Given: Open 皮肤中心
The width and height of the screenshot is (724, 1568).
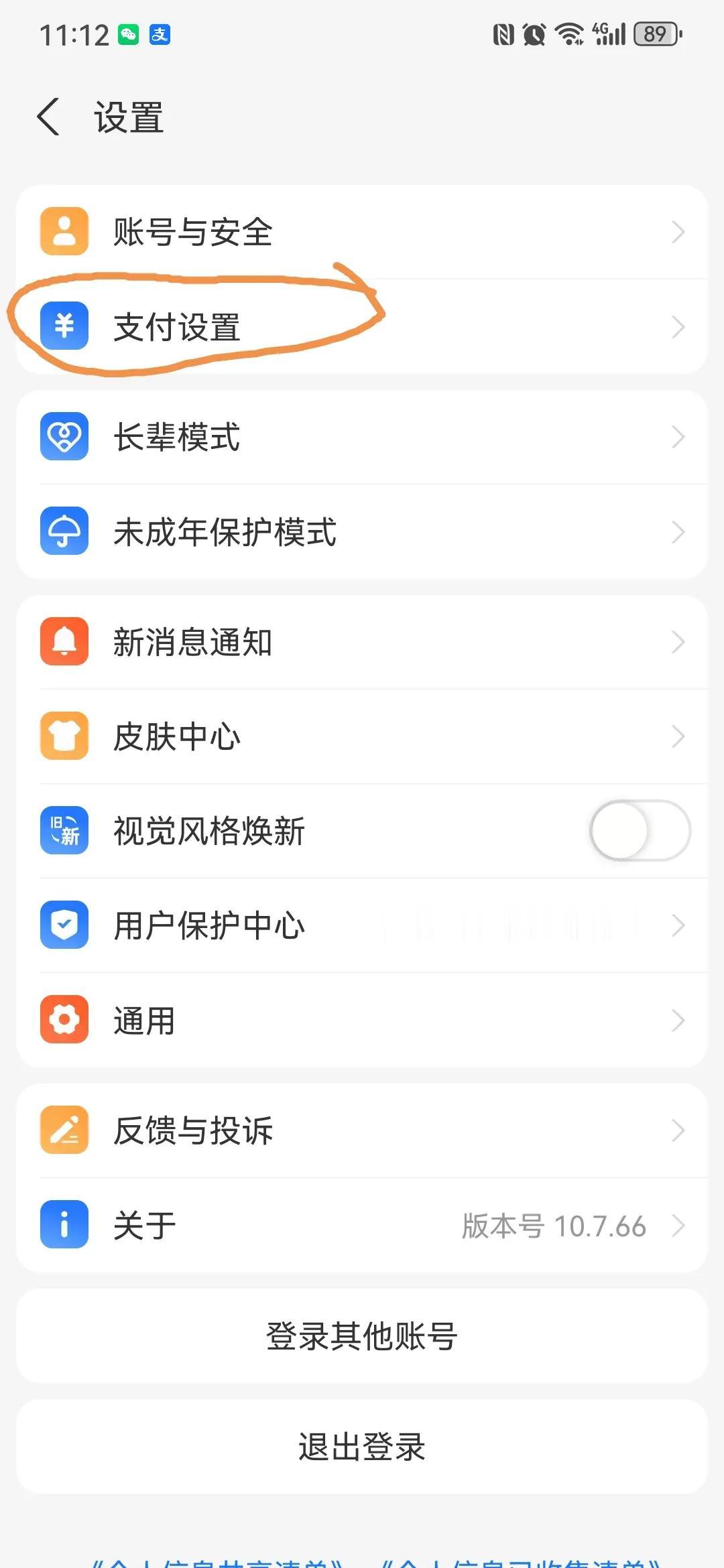Looking at the screenshot, I should (362, 736).
